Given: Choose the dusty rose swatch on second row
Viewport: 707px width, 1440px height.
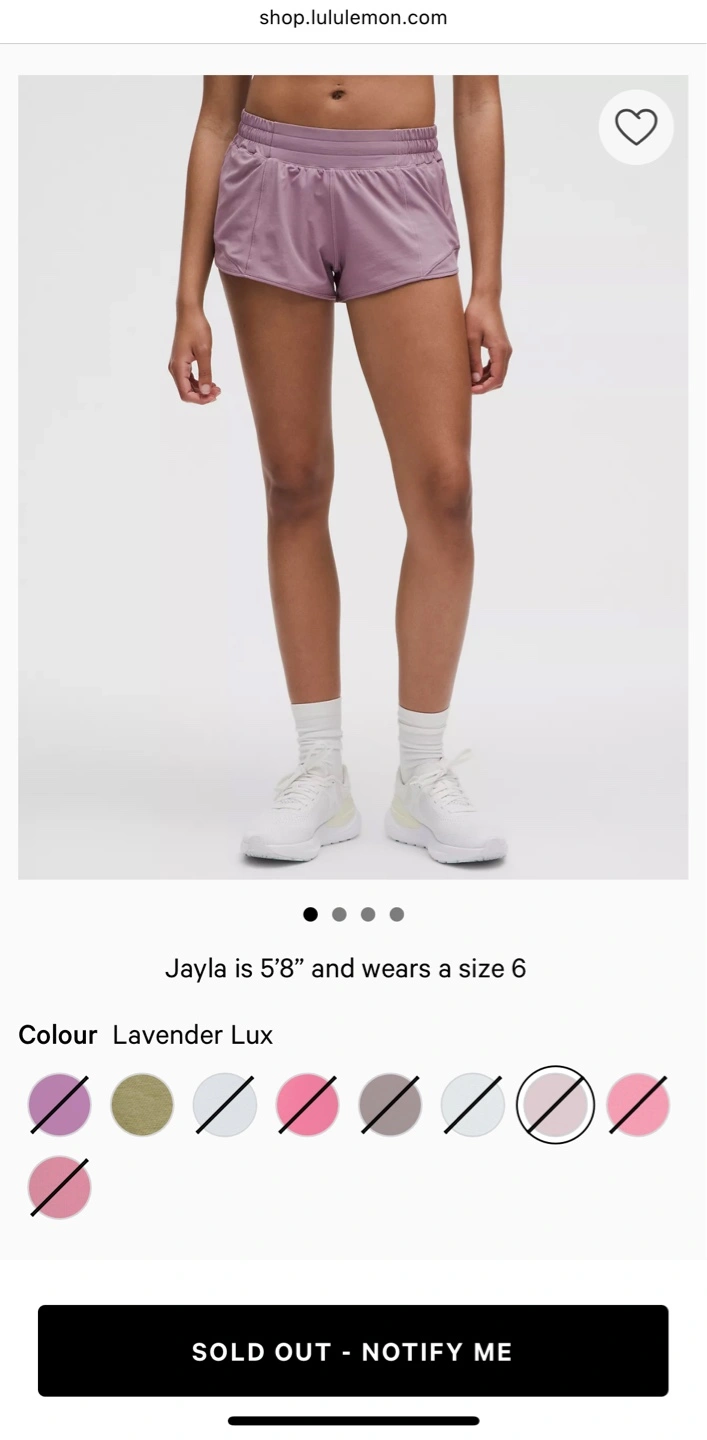Looking at the screenshot, I should click(x=60, y=1188).
